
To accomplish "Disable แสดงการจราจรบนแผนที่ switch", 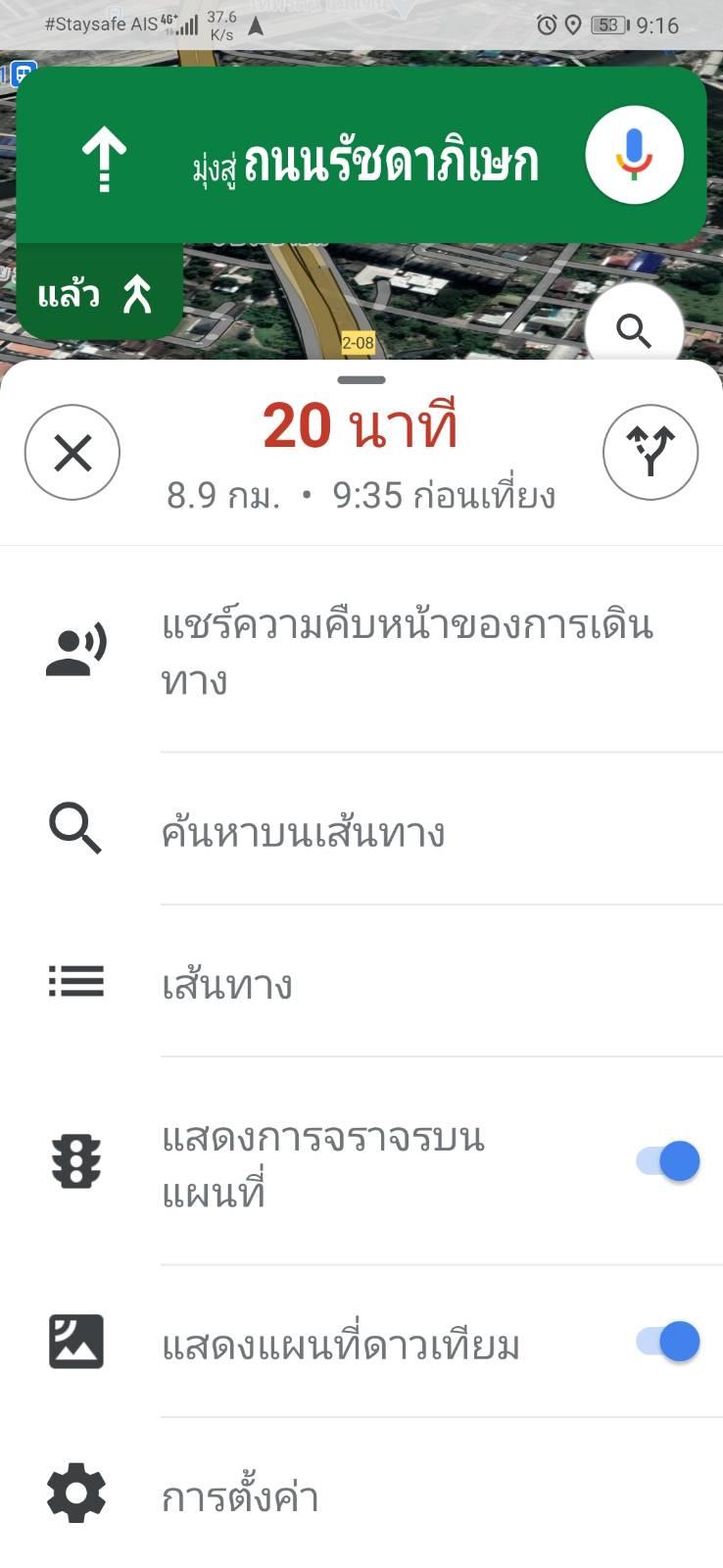I will [668, 1161].
